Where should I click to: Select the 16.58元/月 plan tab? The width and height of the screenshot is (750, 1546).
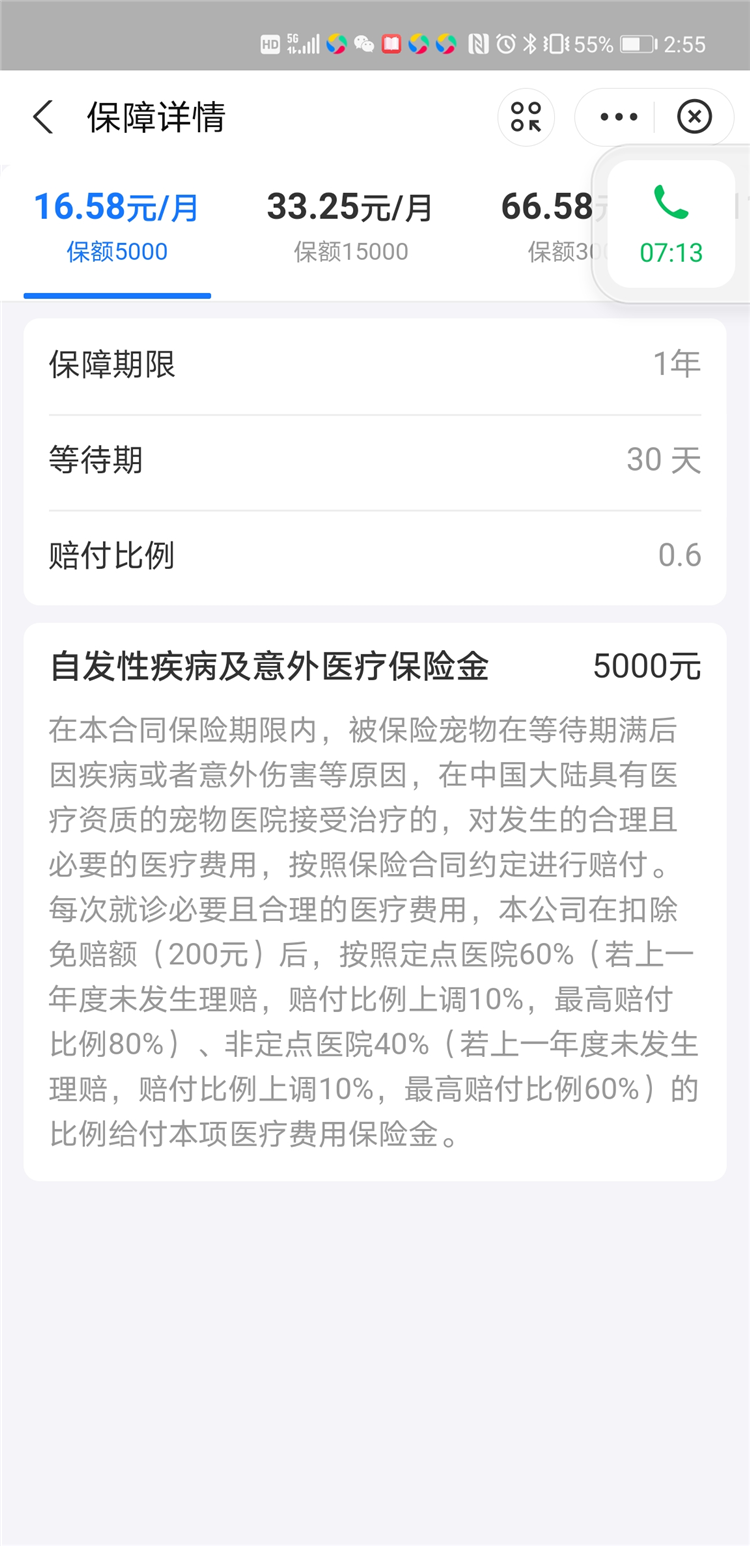116,207
